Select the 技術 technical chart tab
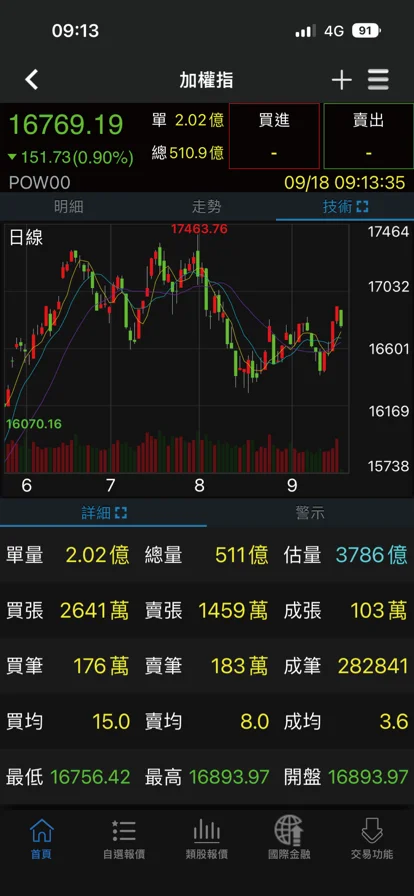 point(345,207)
